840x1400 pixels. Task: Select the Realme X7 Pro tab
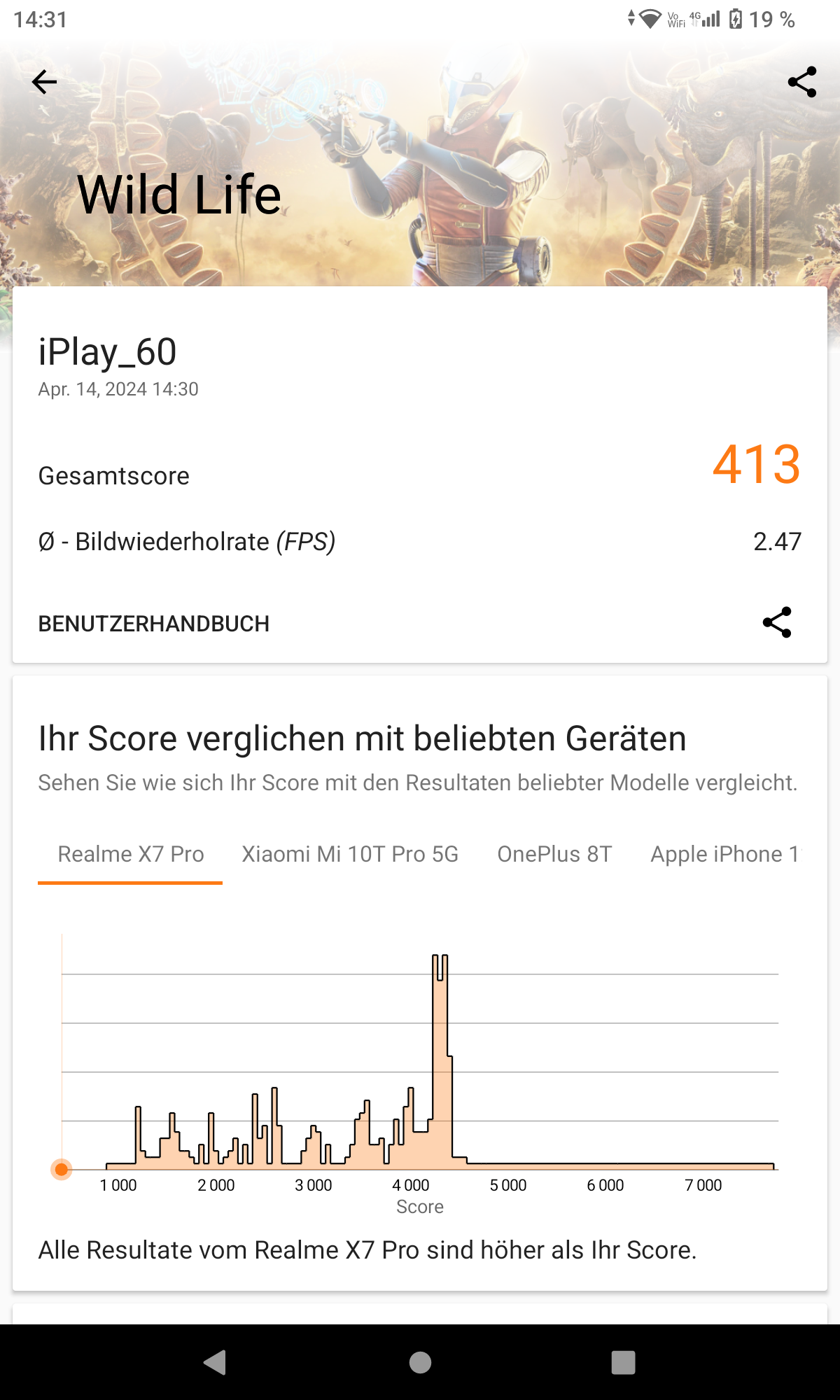click(130, 855)
